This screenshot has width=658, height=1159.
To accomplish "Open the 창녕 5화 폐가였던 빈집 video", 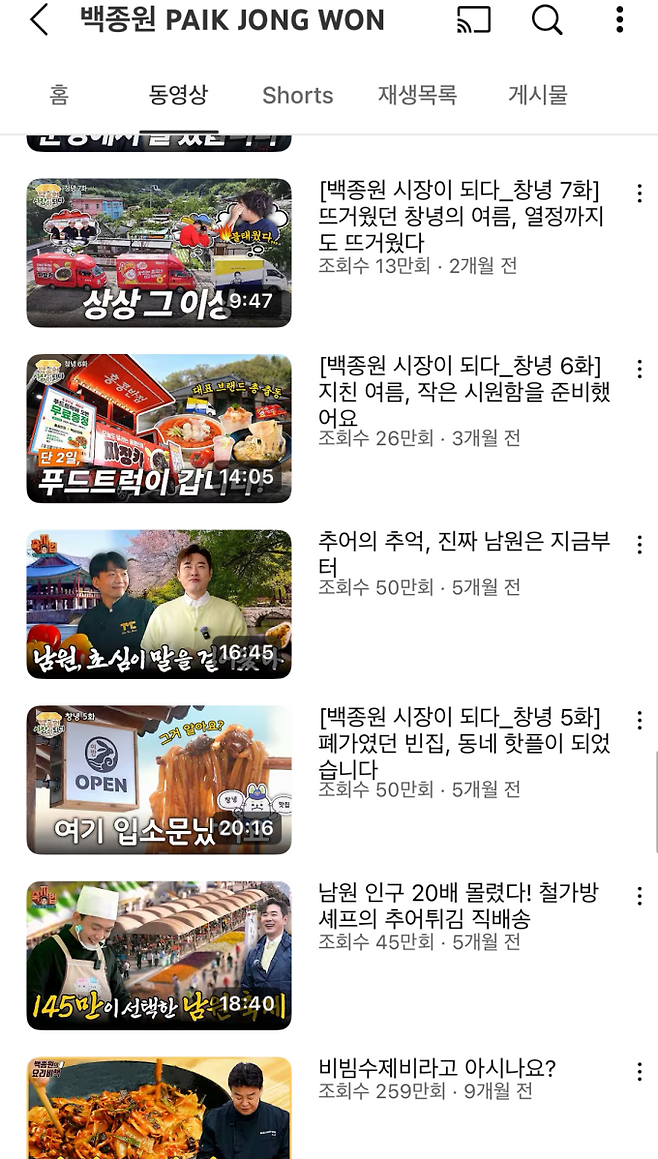I will 159,780.
